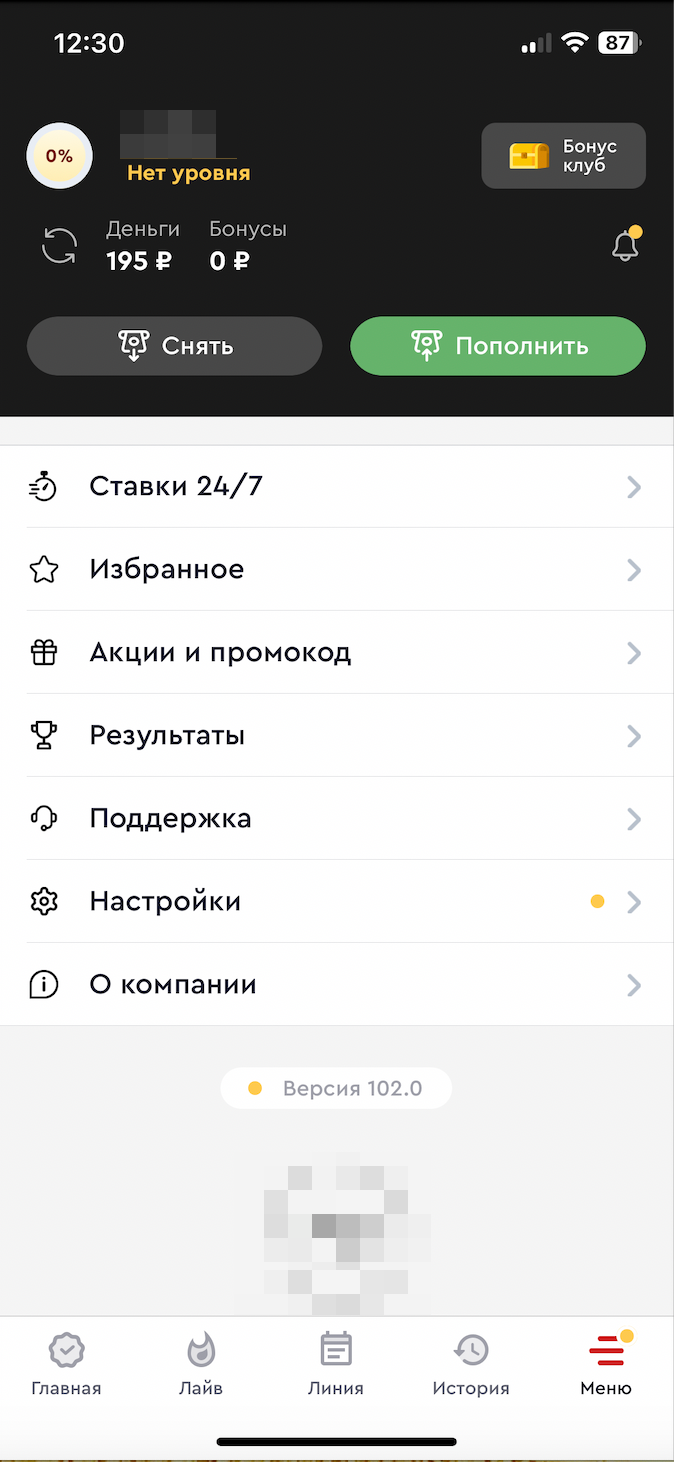Image resolution: width=674 pixels, height=1462 pixels.
Task: Open Ставки 24/7
Action: [x=336, y=487]
